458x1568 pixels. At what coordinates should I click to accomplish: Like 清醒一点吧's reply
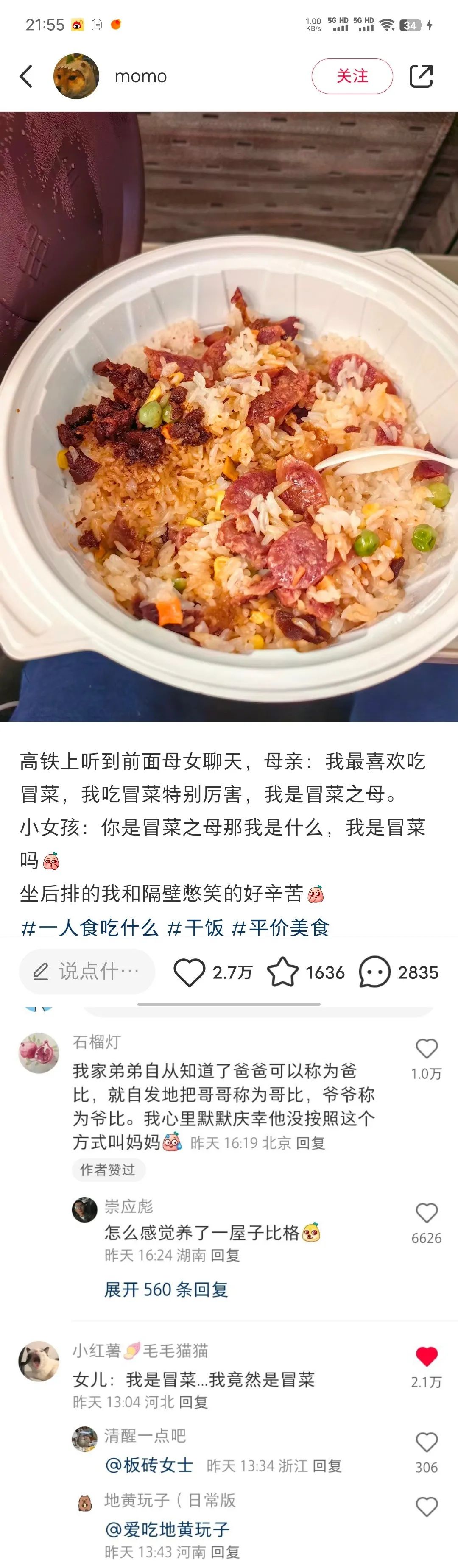coord(426,1442)
